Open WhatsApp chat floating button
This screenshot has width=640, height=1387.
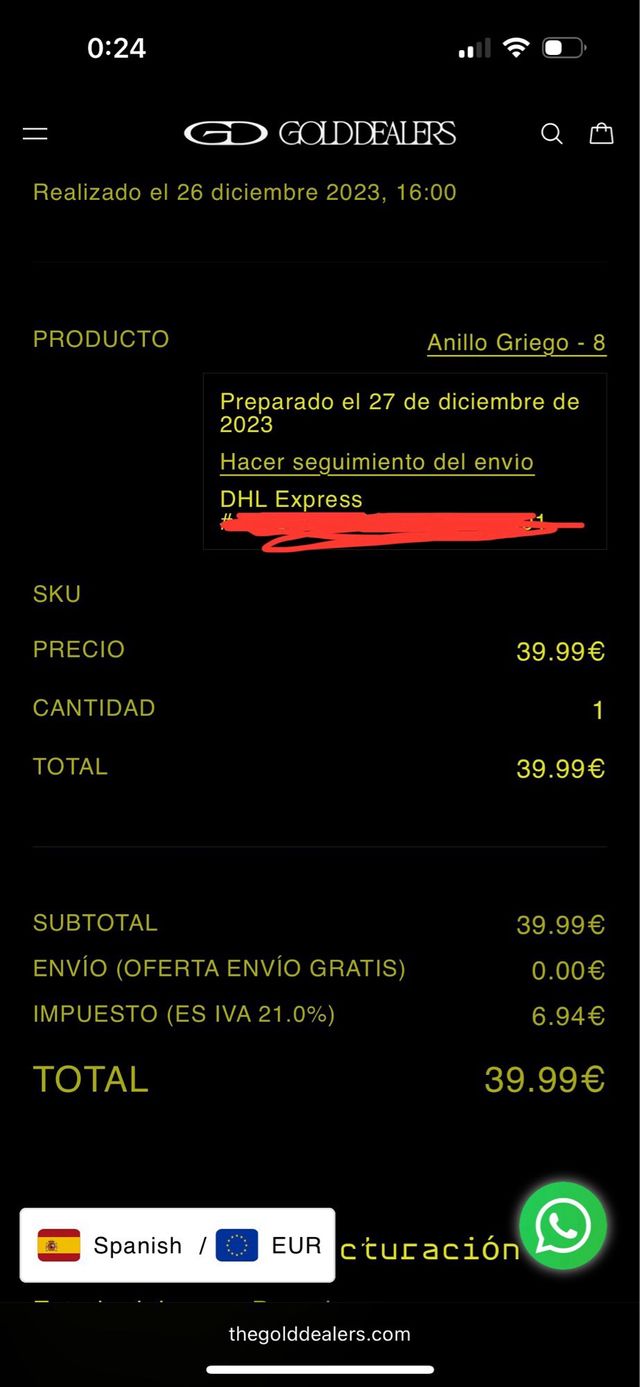pos(563,1225)
